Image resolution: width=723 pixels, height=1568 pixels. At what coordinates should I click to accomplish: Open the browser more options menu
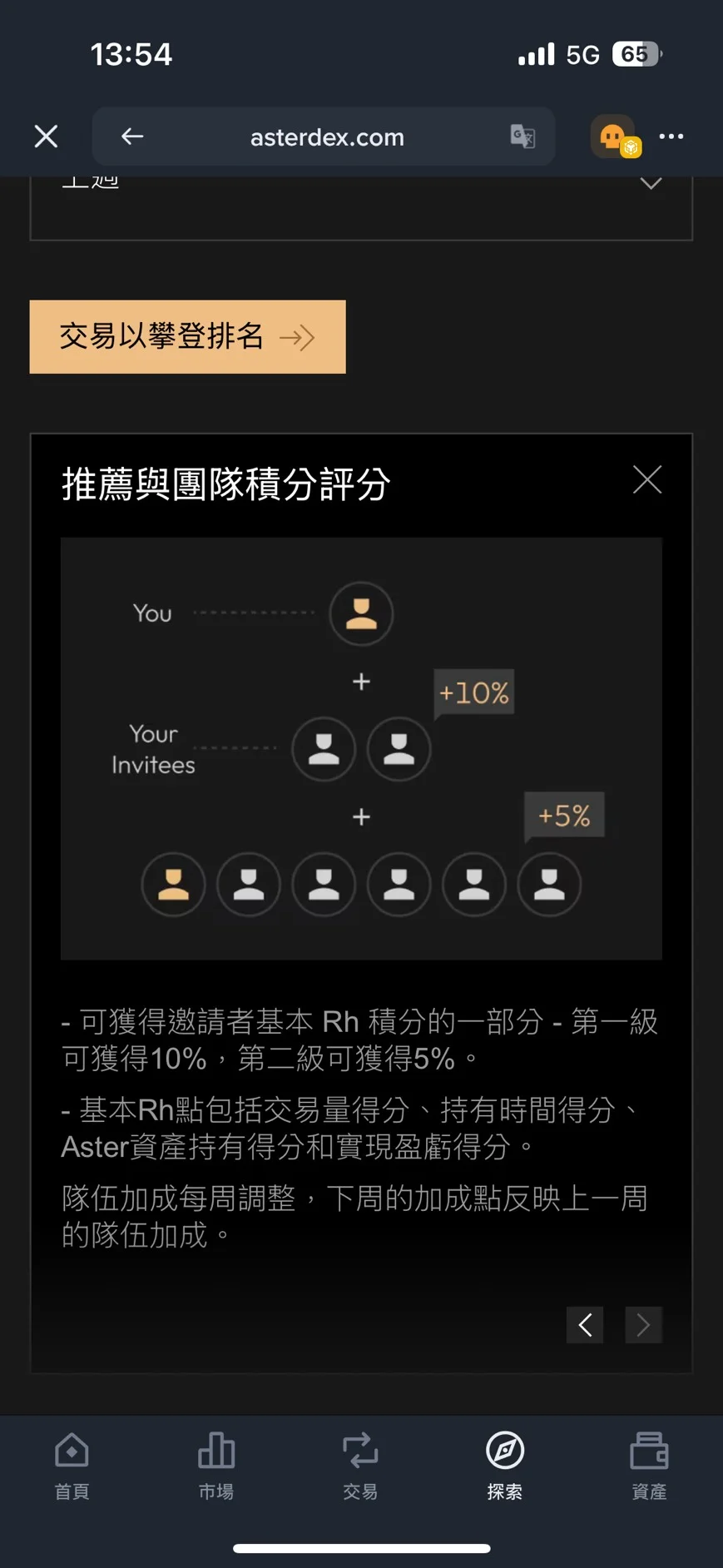(671, 136)
